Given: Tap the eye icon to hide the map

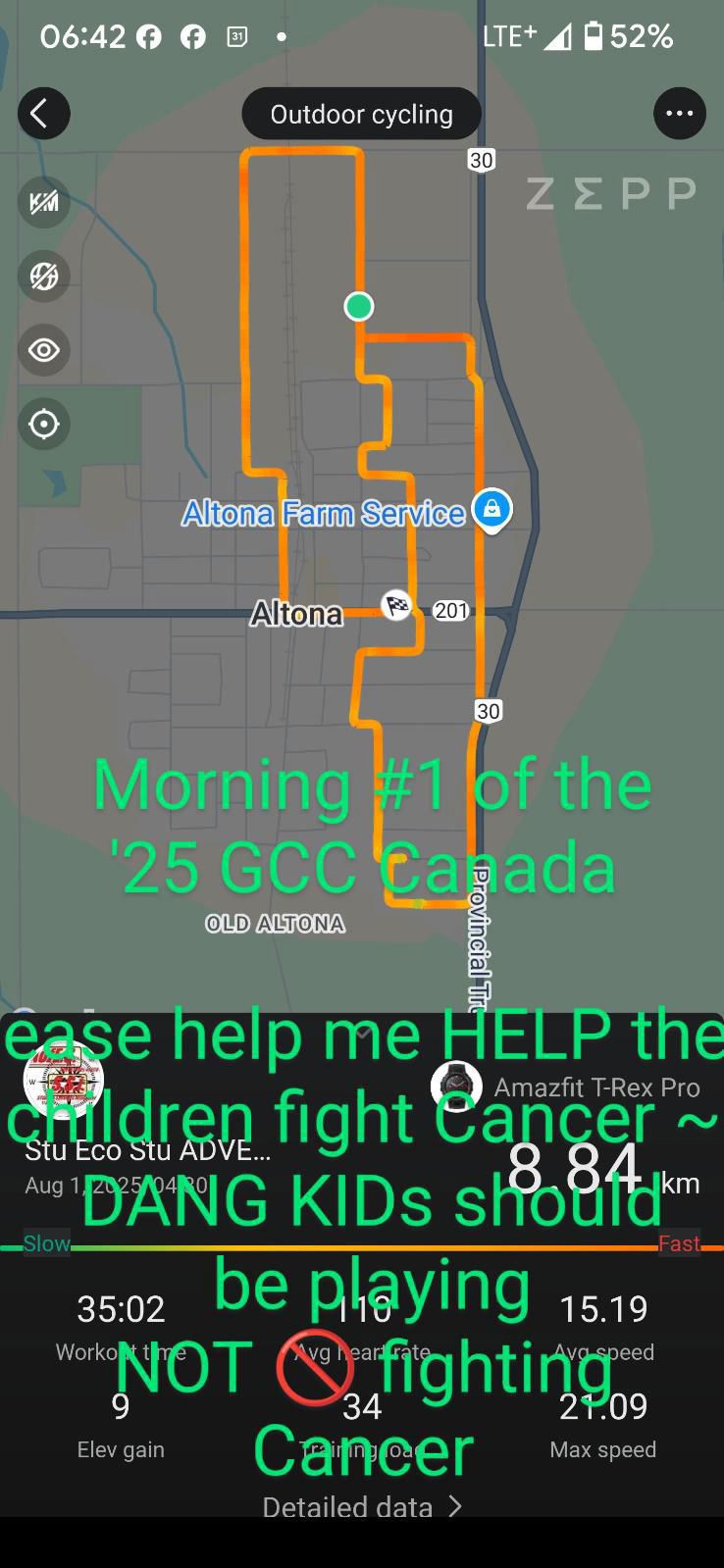Looking at the screenshot, I should coord(43,350).
